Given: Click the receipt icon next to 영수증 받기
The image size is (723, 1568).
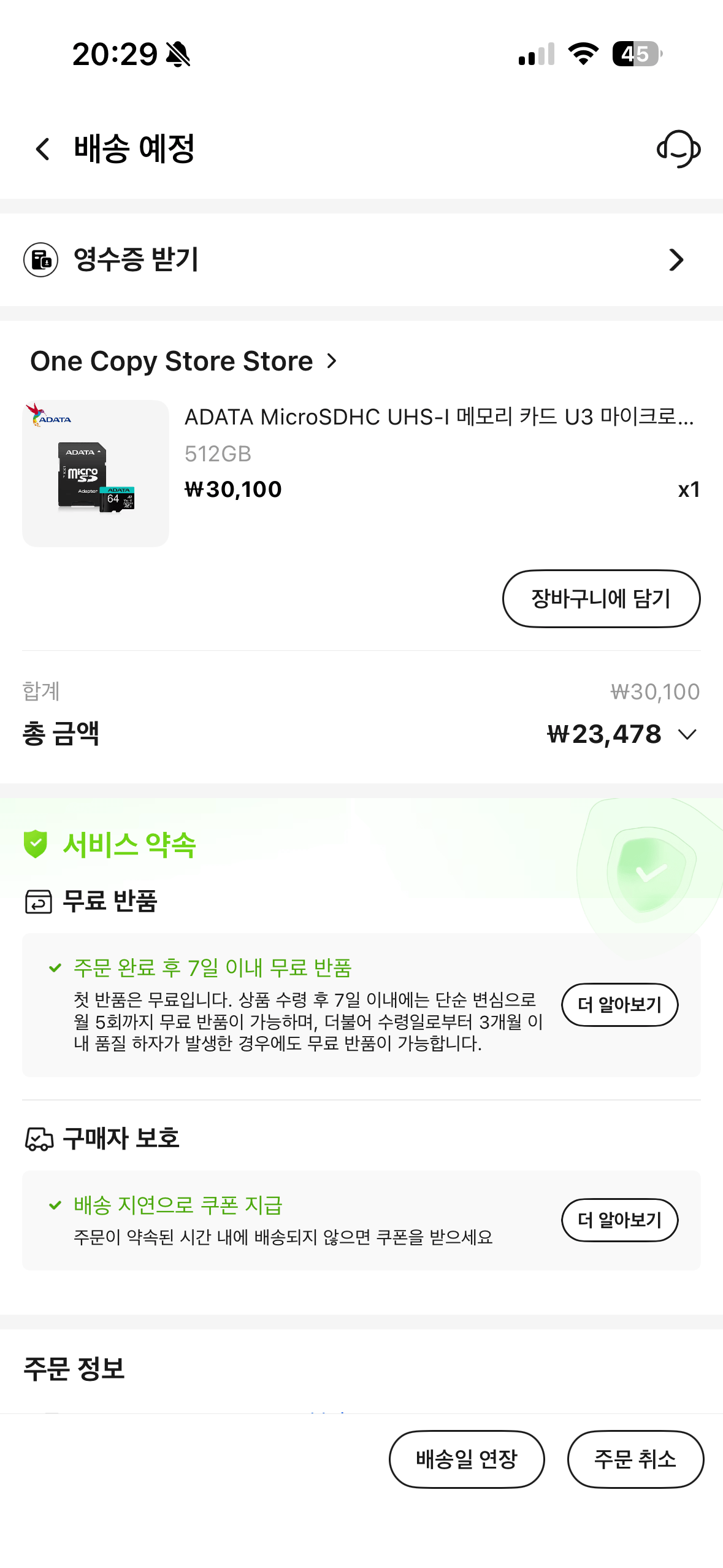Looking at the screenshot, I should point(39,259).
